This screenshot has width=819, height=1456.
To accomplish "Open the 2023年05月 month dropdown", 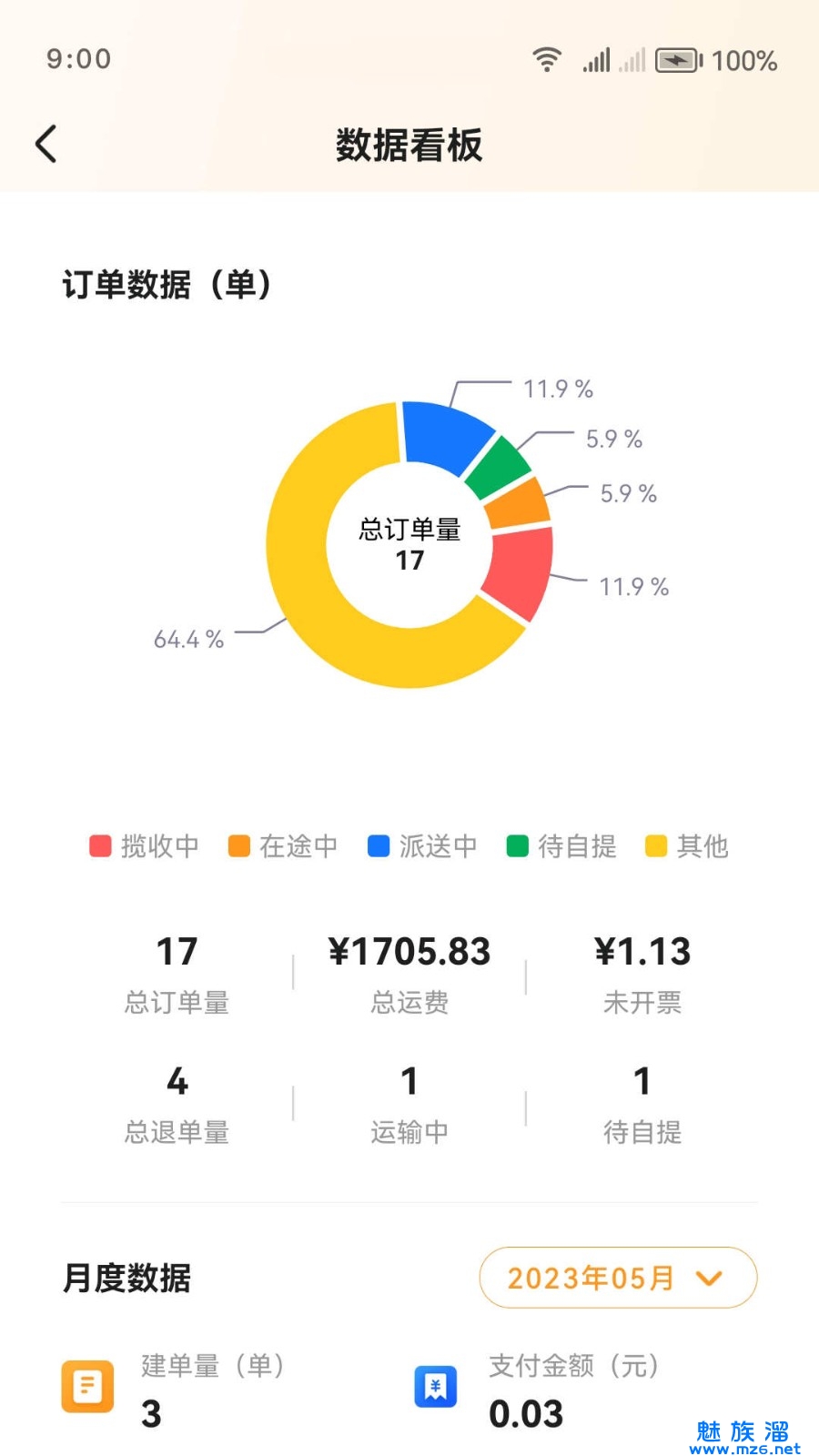I will click(617, 1278).
